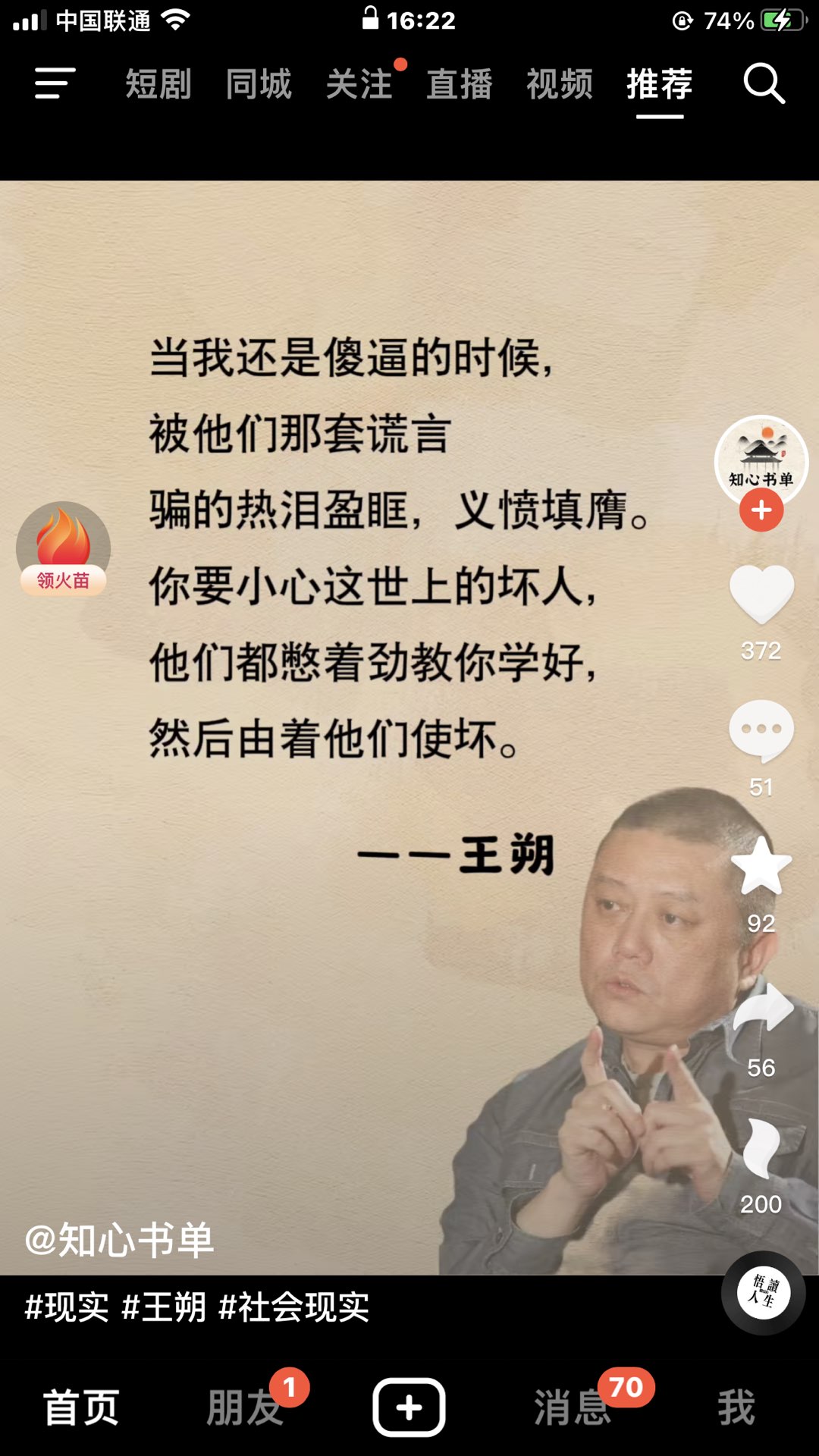Create a new post with plus button
The image size is (819, 1456).
(x=409, y=1407)
